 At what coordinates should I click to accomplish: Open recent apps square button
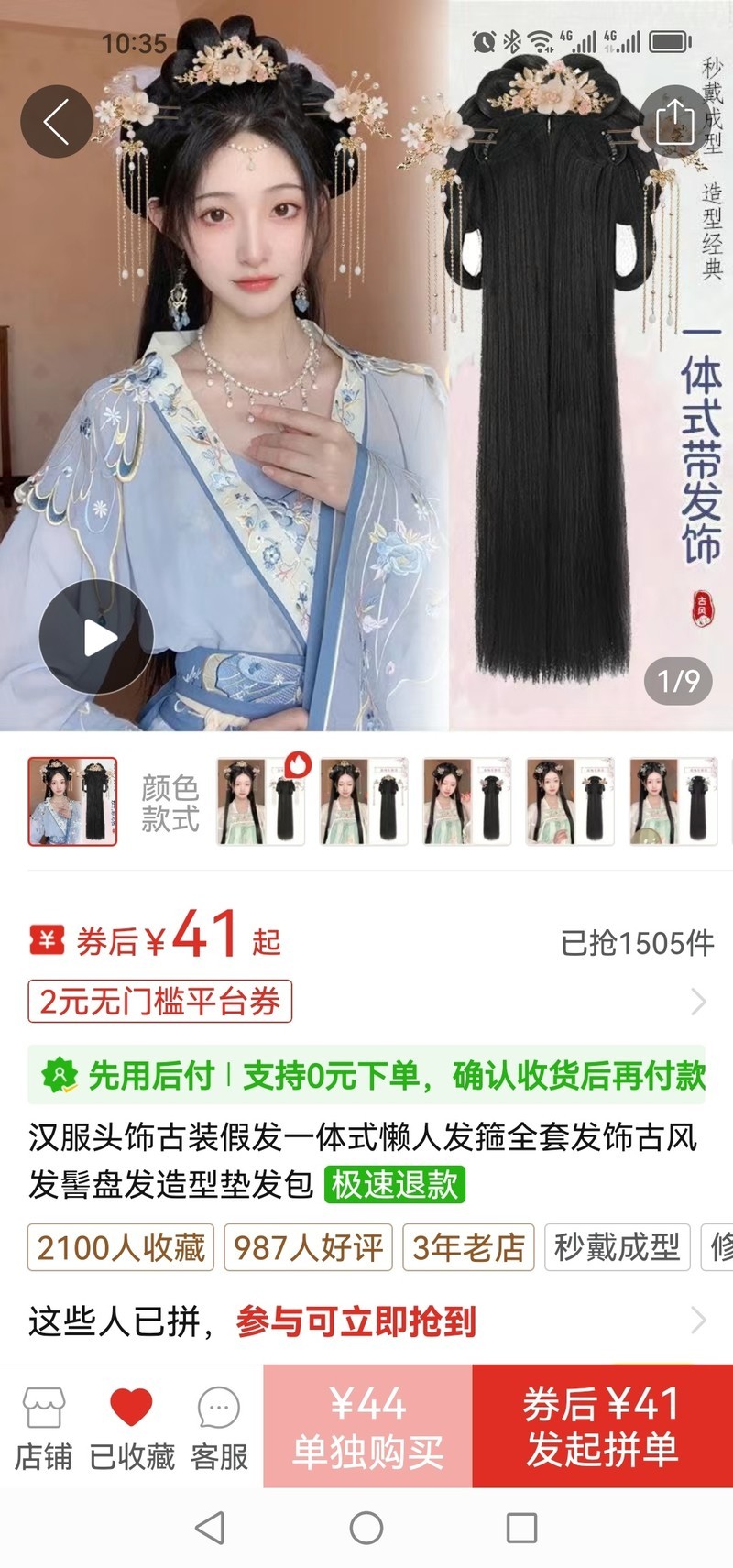[x=521, y=1528]
